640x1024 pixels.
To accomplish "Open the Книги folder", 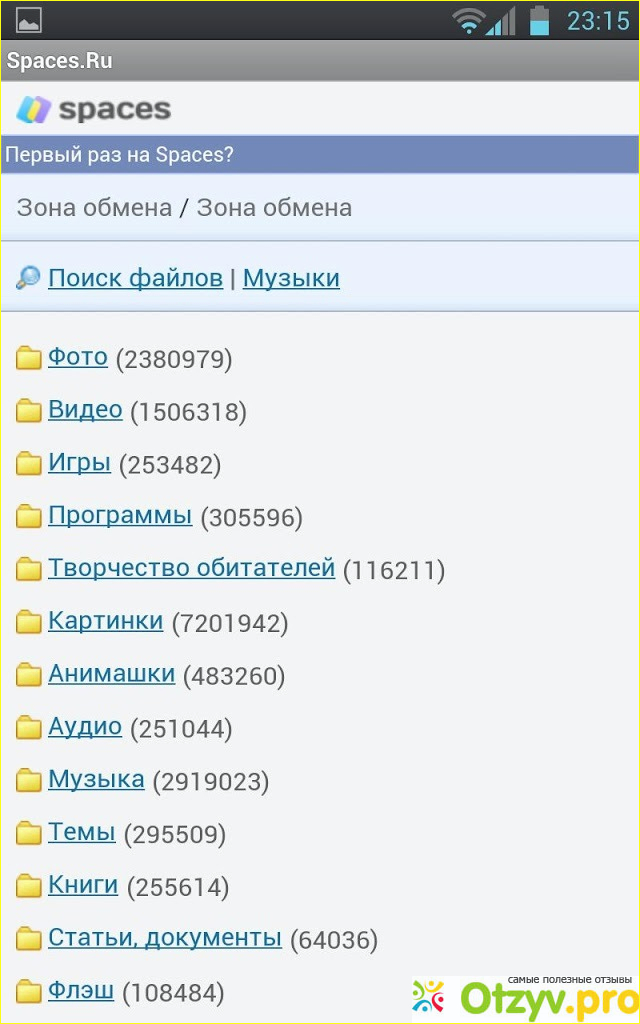I will [x=83, y=886].
